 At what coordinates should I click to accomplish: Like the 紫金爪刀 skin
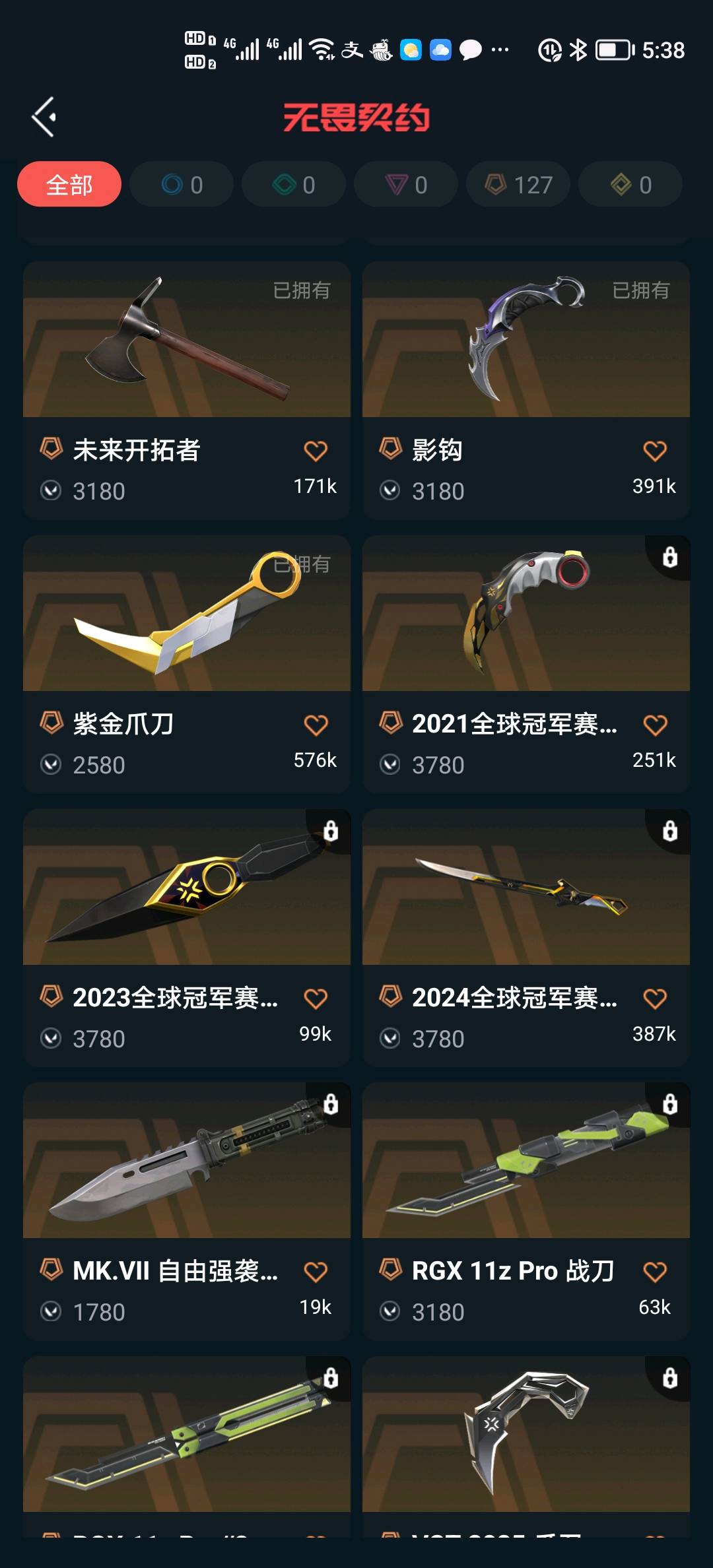point(316,725)
